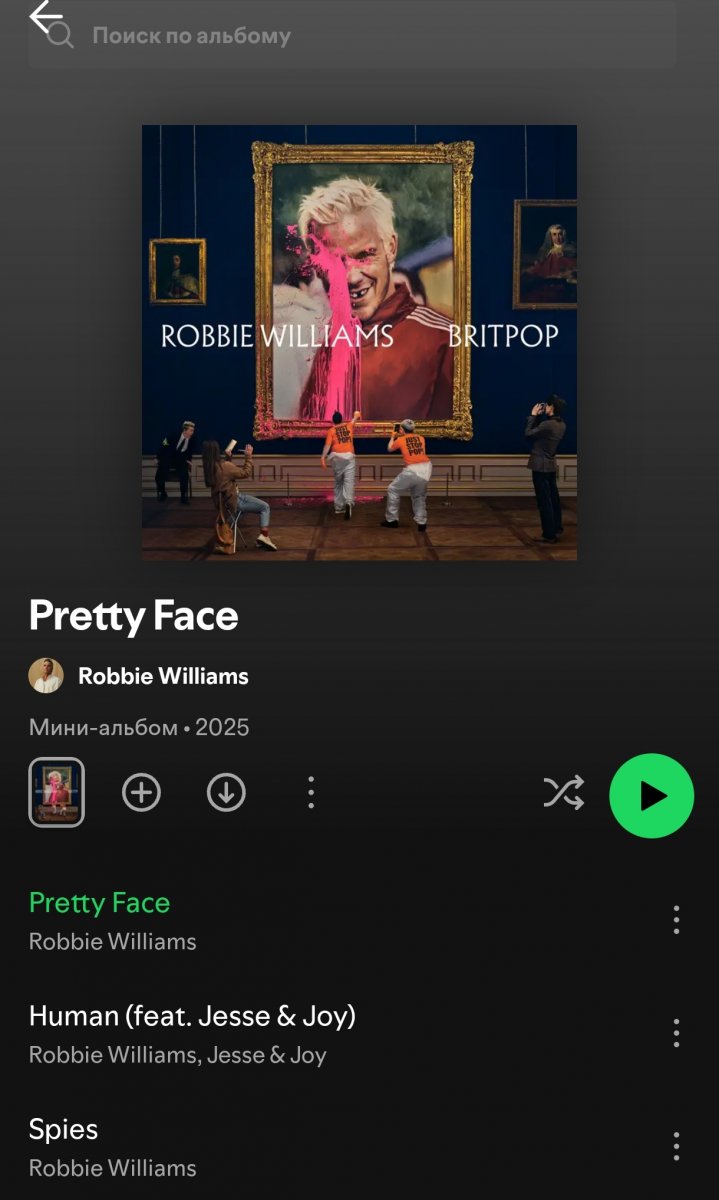This screenshot has height=1200, width=719.
Task: Toggle shuffle playback
Action: 563,794
